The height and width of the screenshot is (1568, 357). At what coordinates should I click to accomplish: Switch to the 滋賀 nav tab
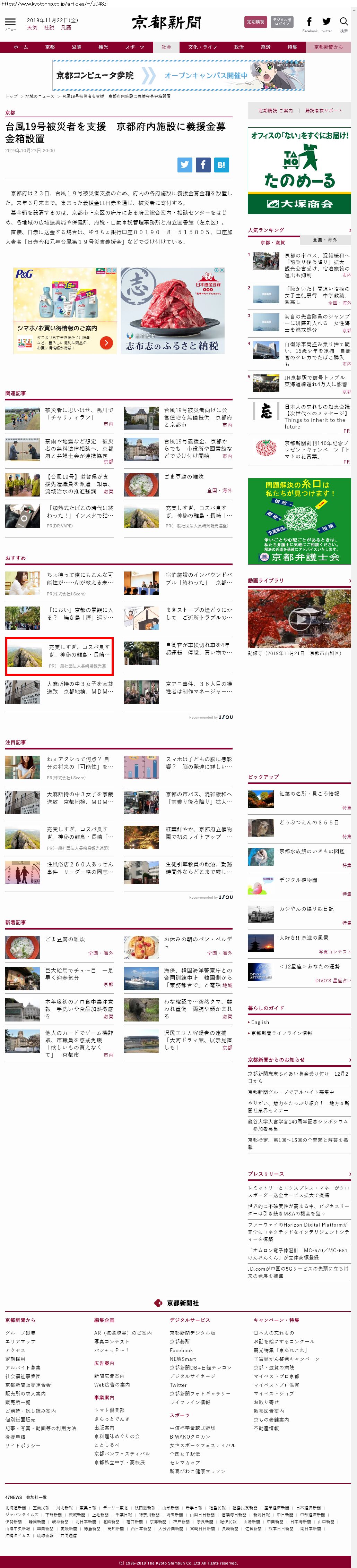(77, 47)
